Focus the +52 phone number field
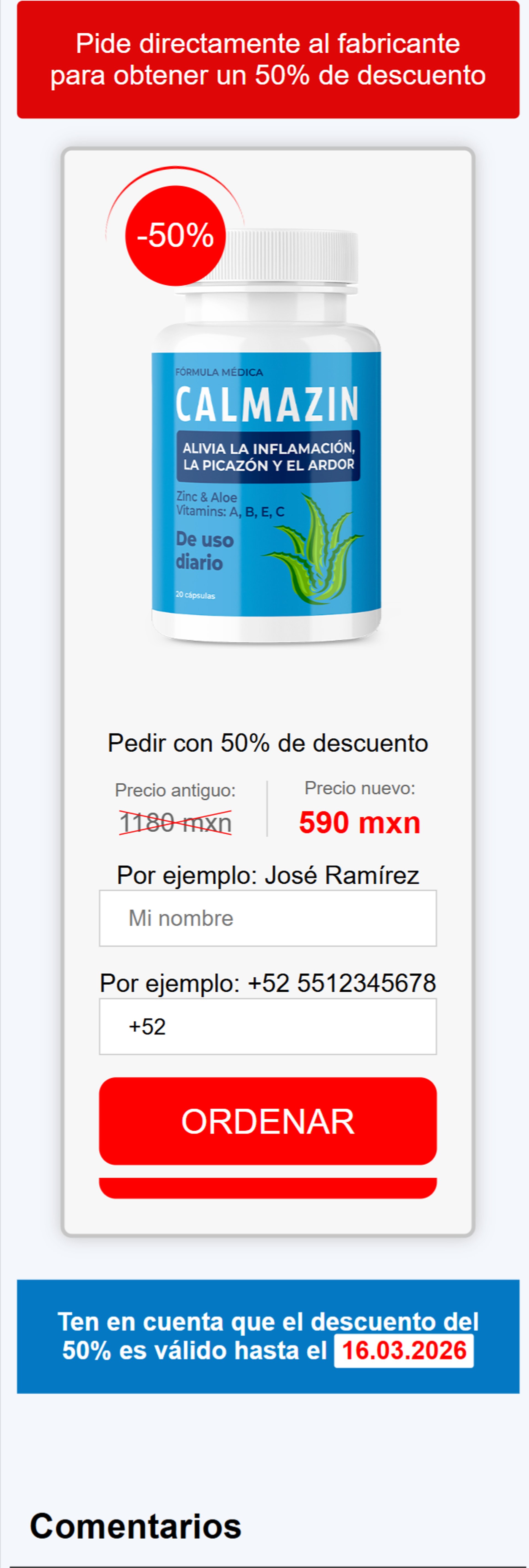Viewport: 529px width, 1568px height. [268, 1026]
